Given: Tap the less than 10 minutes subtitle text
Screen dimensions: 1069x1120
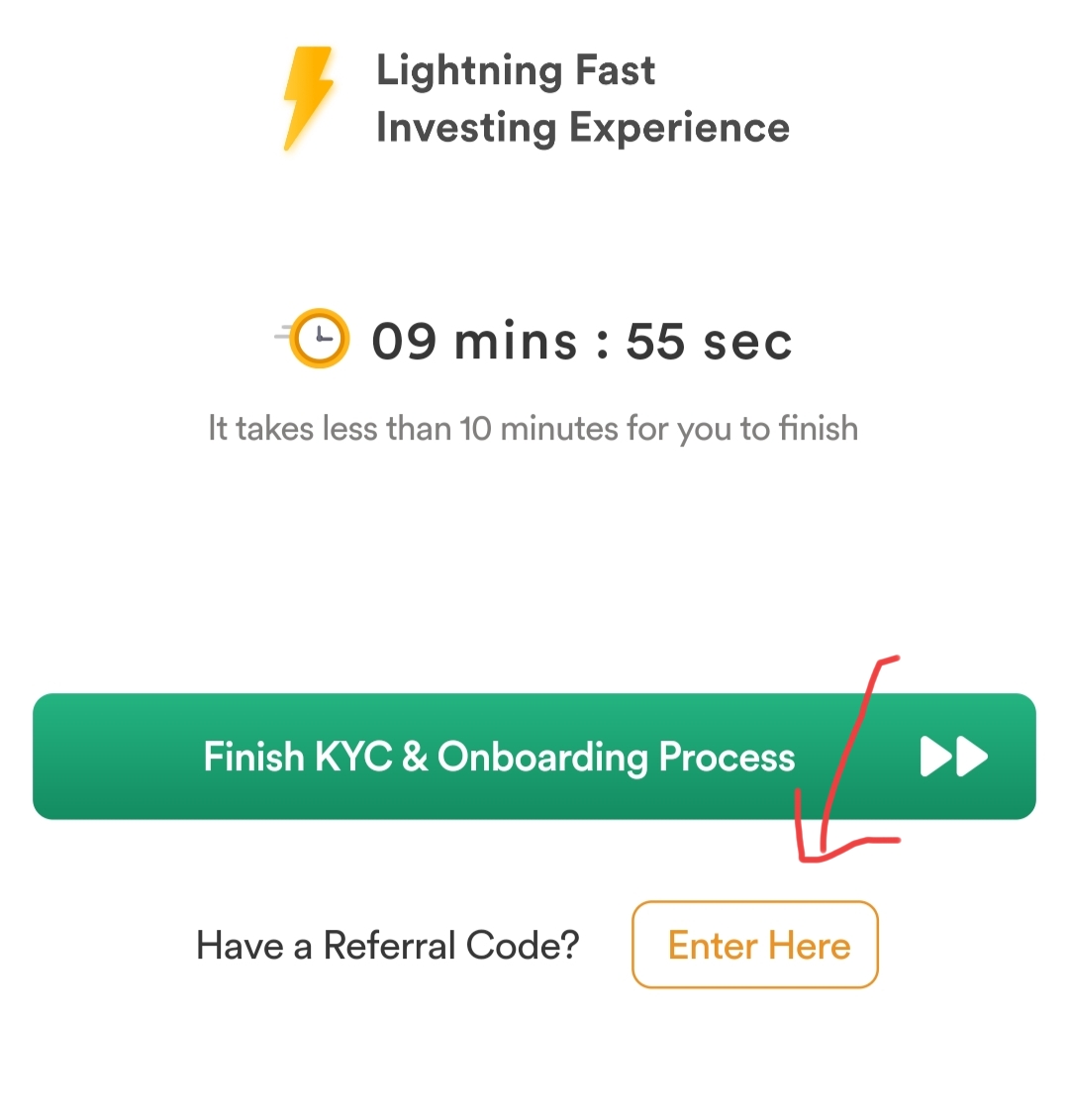Looking at the screenshot, I should point(533,428).
